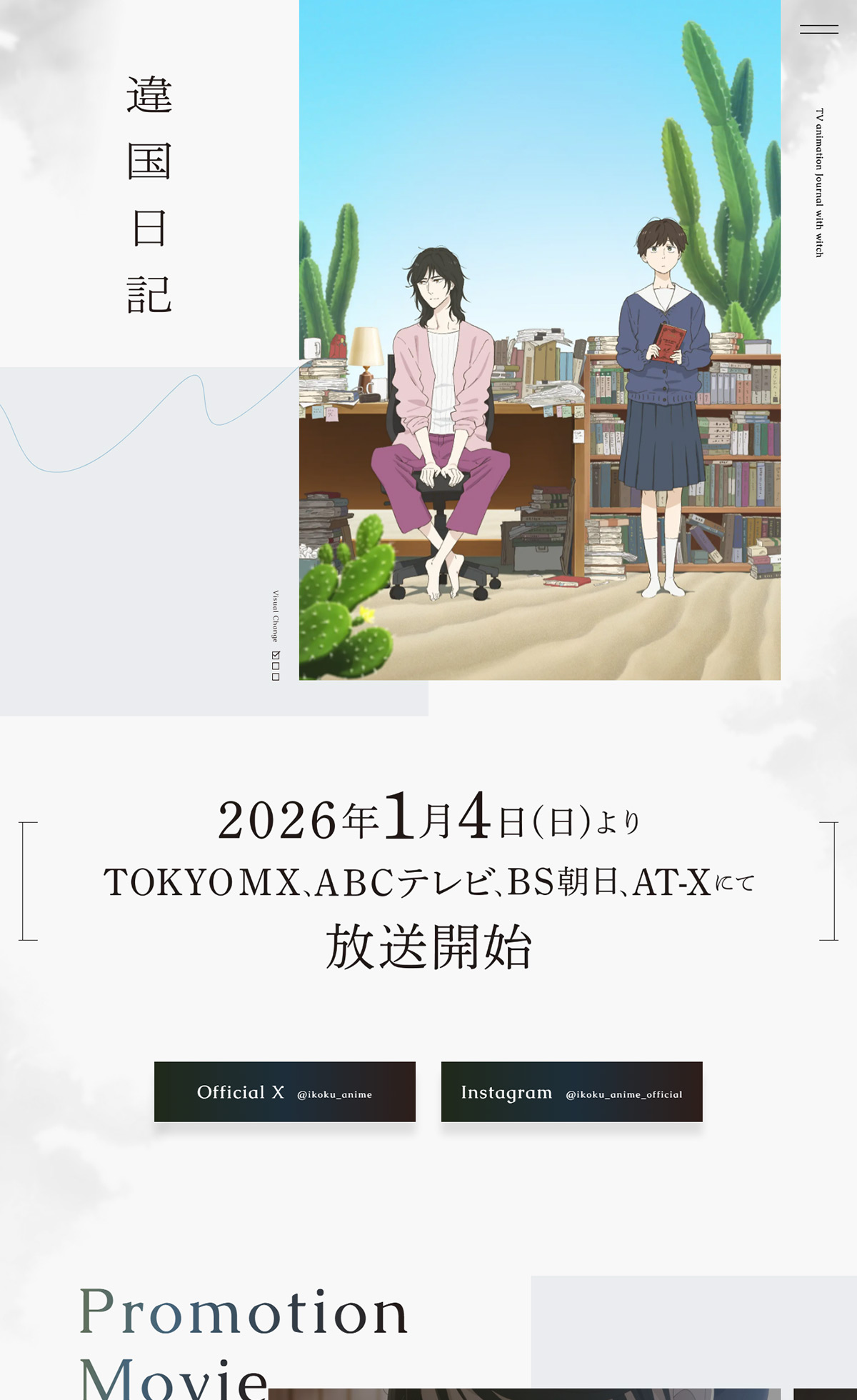The height and width of the screenshot is (1400, 857).
Task: Open the Instagram @ikoku_anime_official page
Action: pyautogui.click(x=571, y=1091)
